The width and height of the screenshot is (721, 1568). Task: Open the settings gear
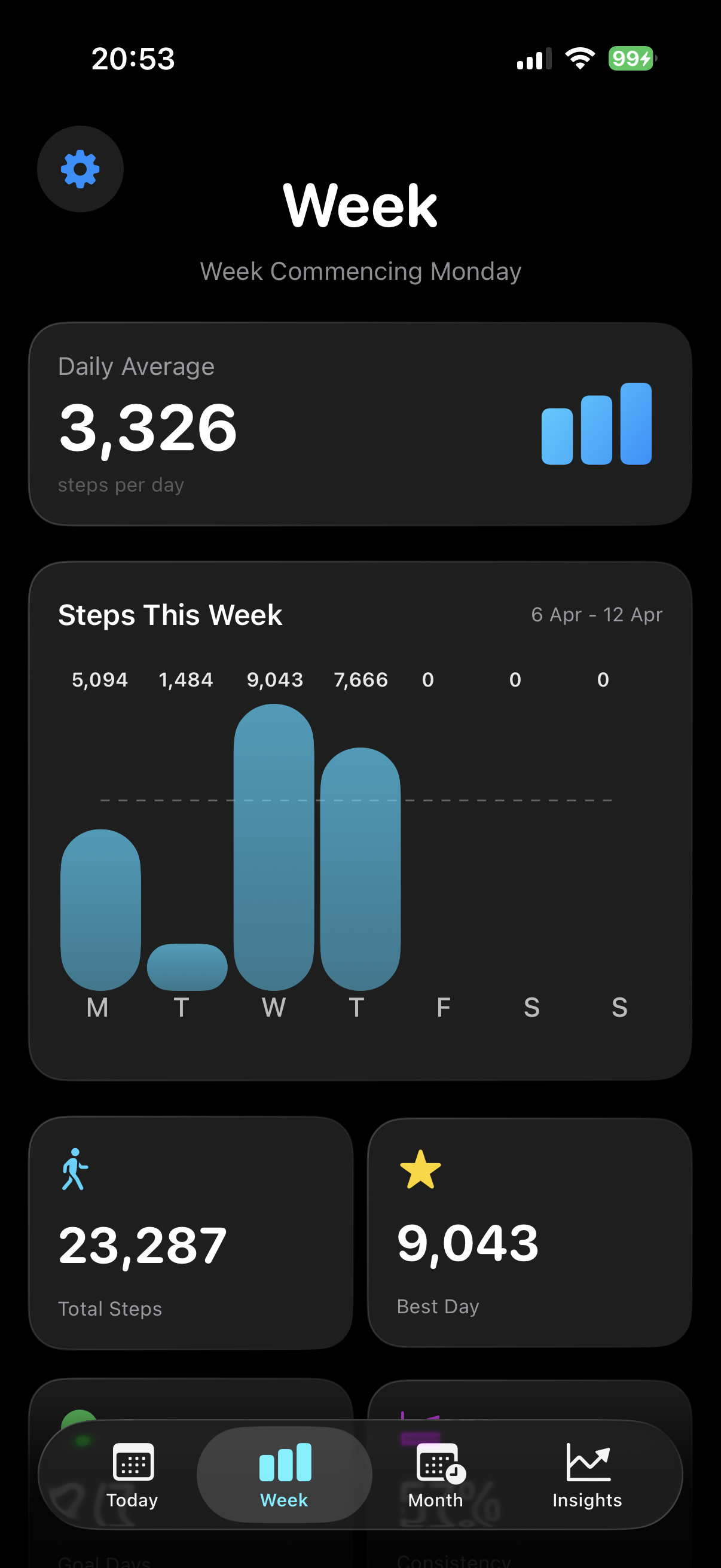80,169
